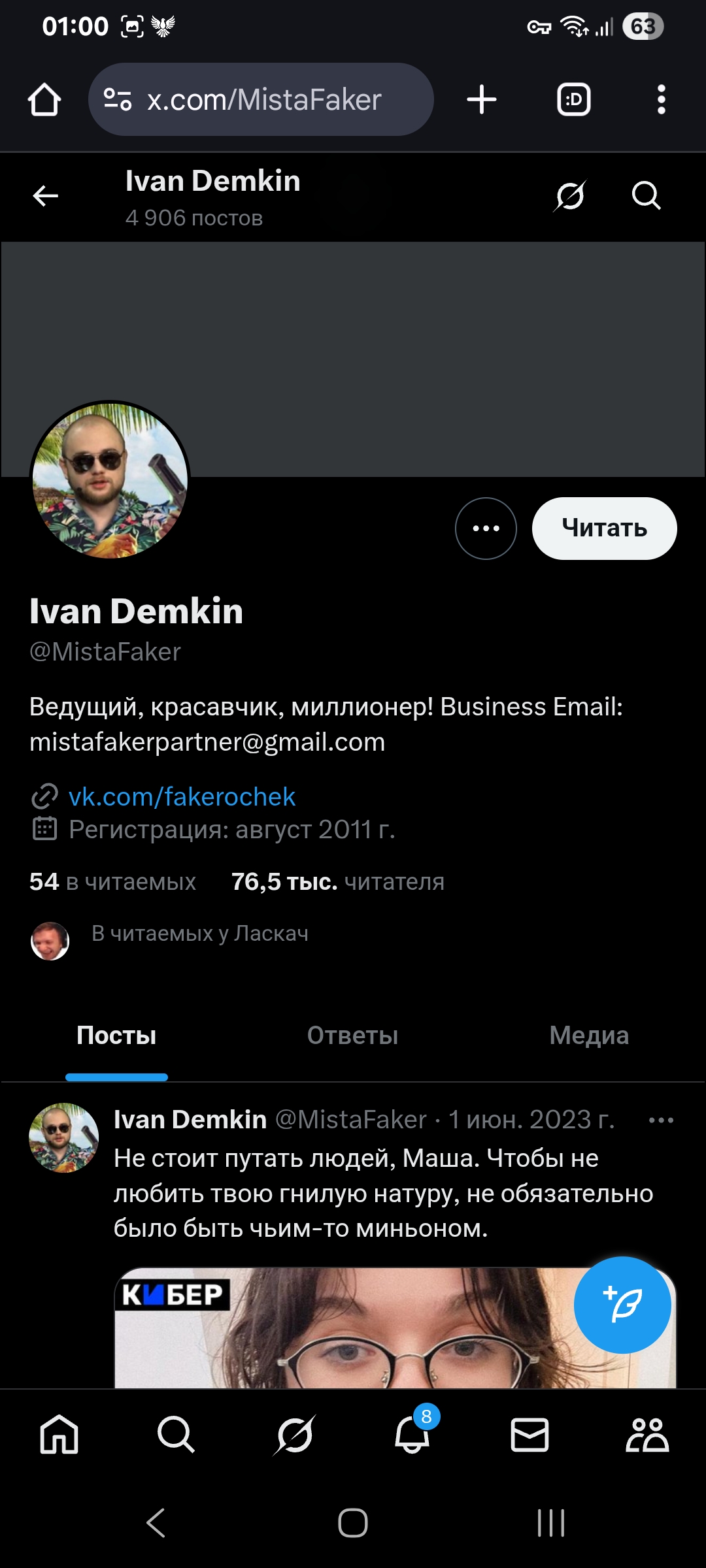The width and height of the screenshot is (706, 1568).
Task: Open direct messages envelope
Action: pos(529,1435)
